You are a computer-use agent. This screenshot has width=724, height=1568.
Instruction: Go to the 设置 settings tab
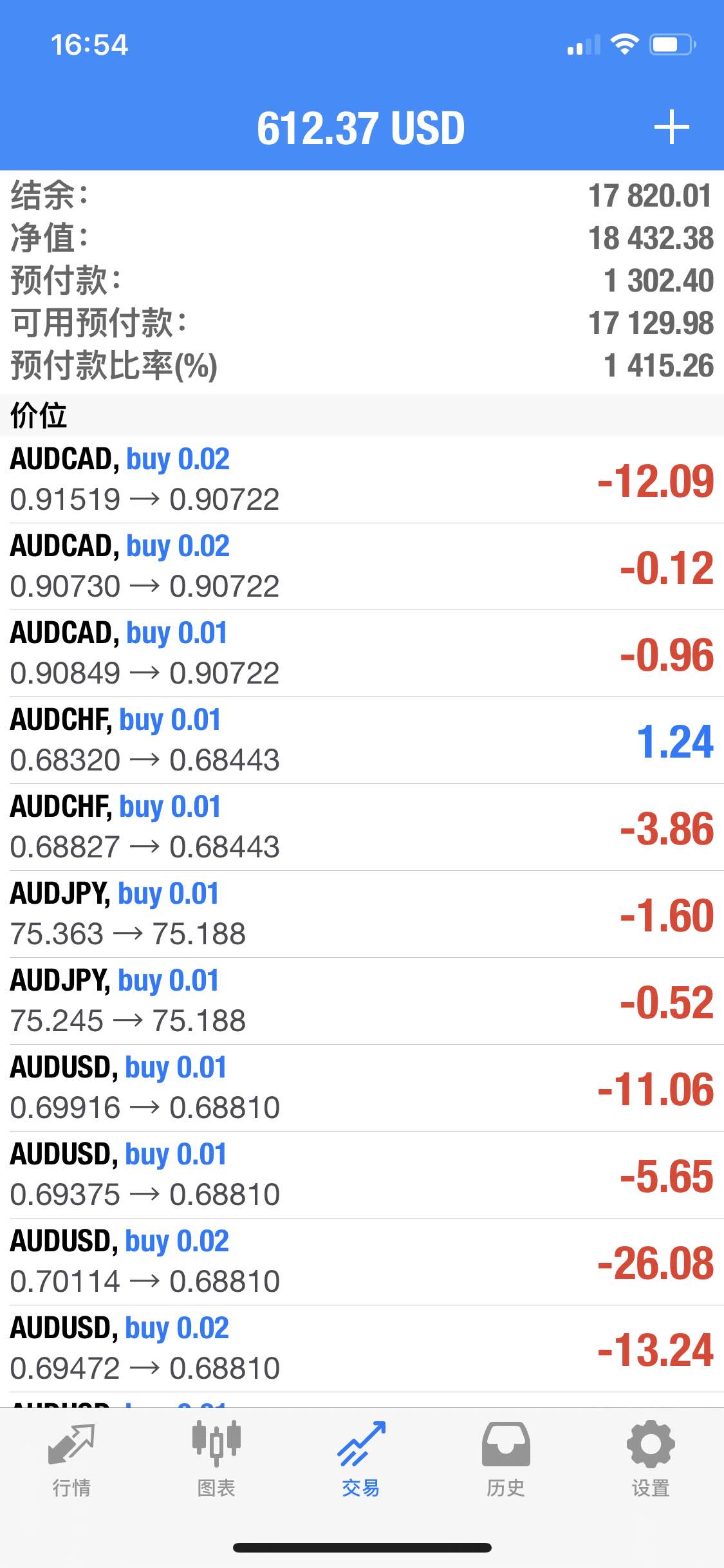coord(651,1459)
